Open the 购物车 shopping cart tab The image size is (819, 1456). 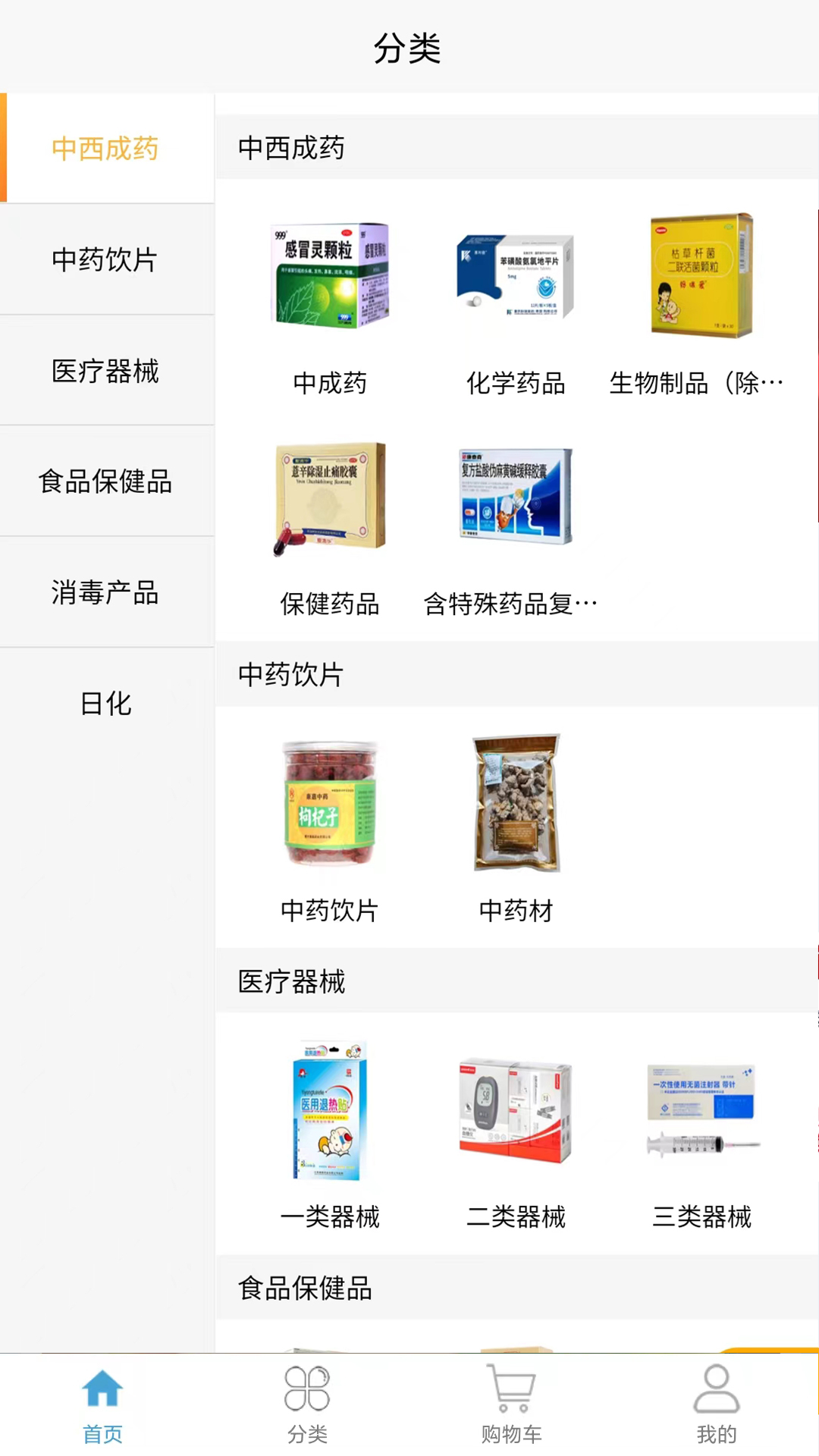pos(512,1404)
